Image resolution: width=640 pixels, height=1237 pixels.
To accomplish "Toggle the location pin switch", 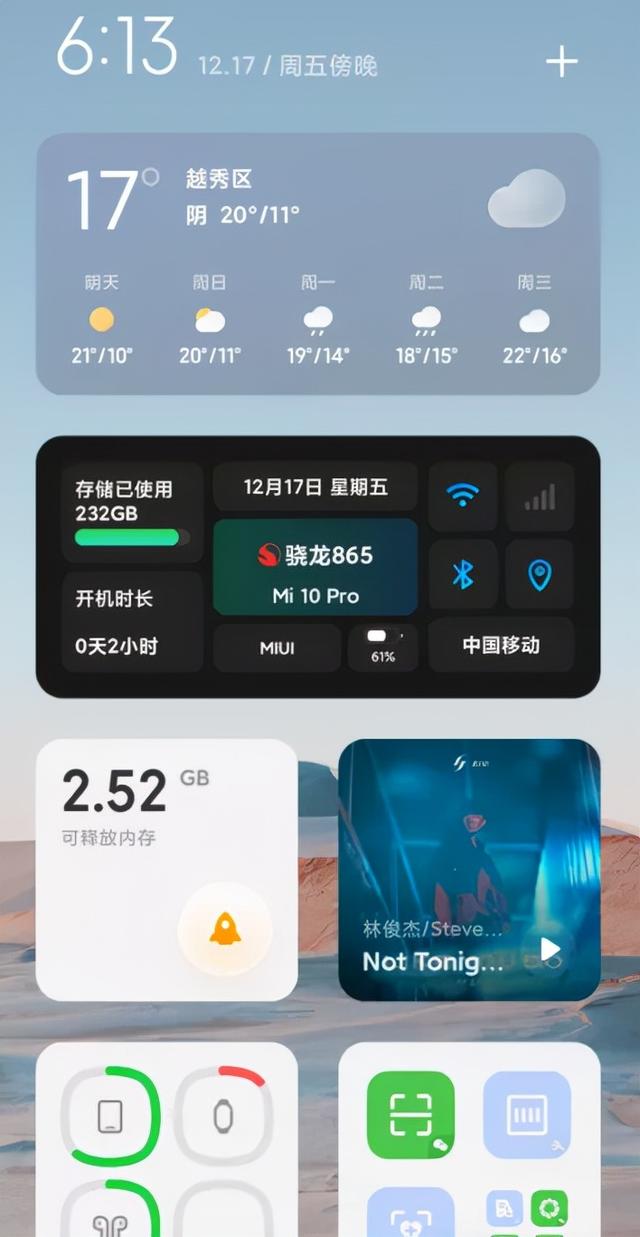I will (540, 574).
